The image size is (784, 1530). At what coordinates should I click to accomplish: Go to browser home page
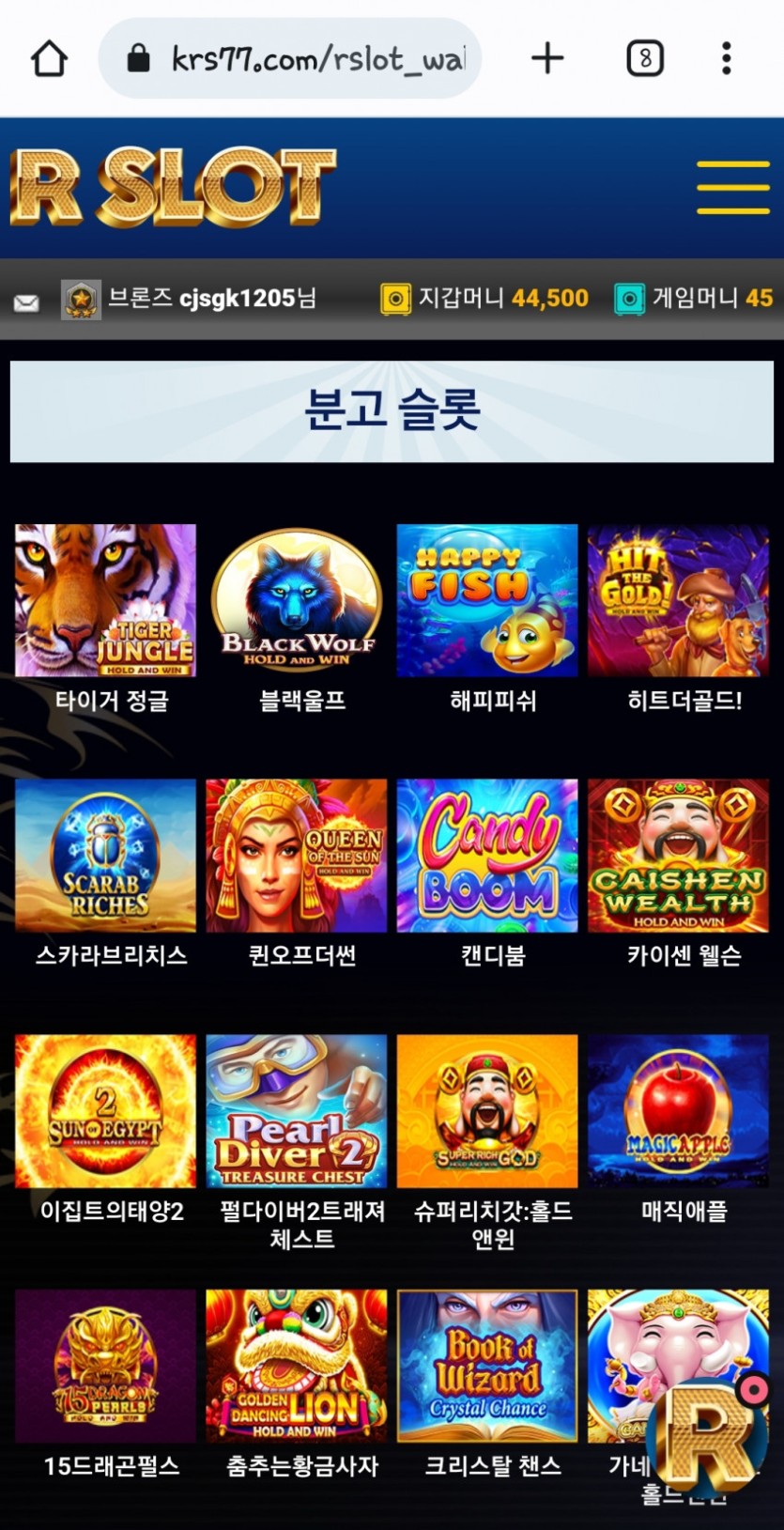coord(49,59)
